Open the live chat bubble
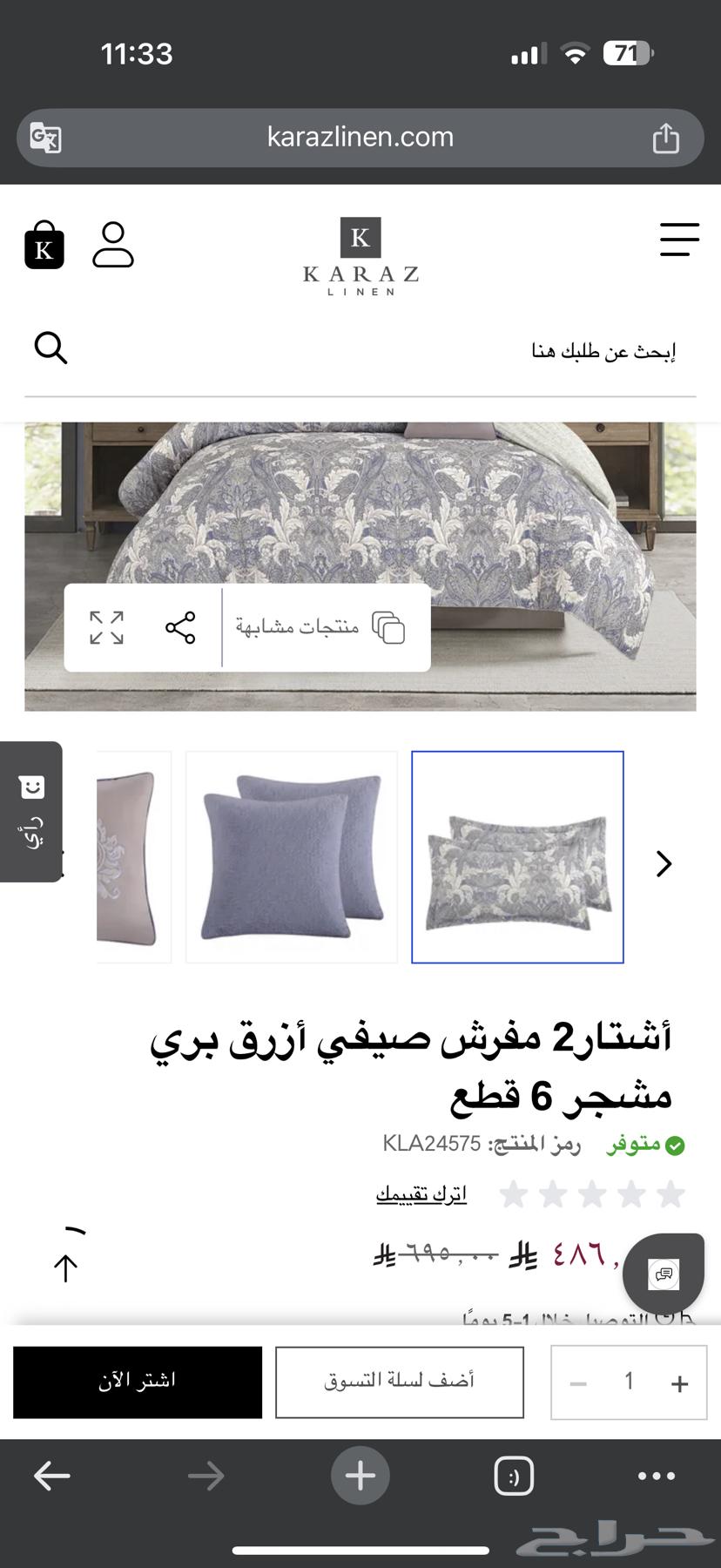Viewport: 721px width, 1568px height. coord(664,1274)
